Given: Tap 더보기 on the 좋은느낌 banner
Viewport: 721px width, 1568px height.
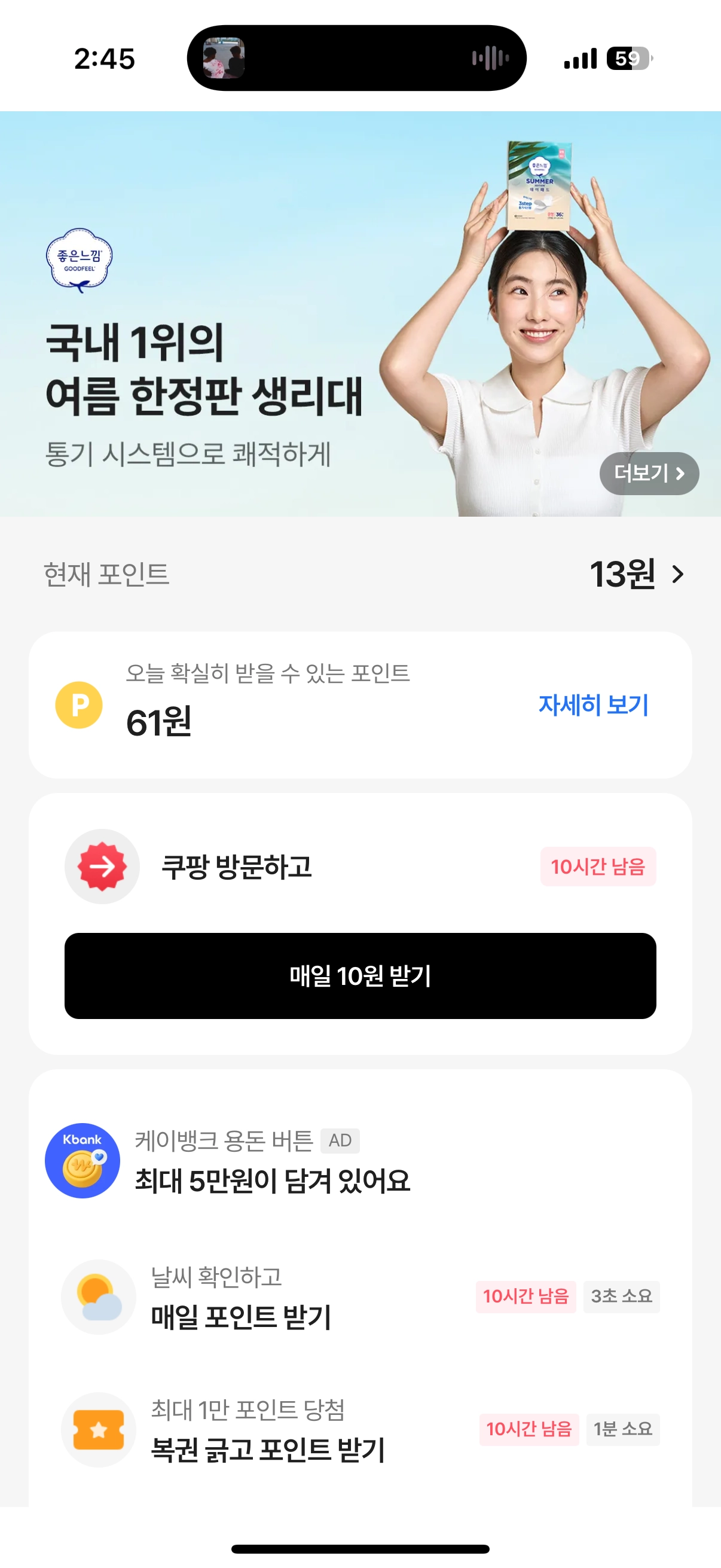Looking at the screenshot, I should pyautogui.click(x=649, y=473).
